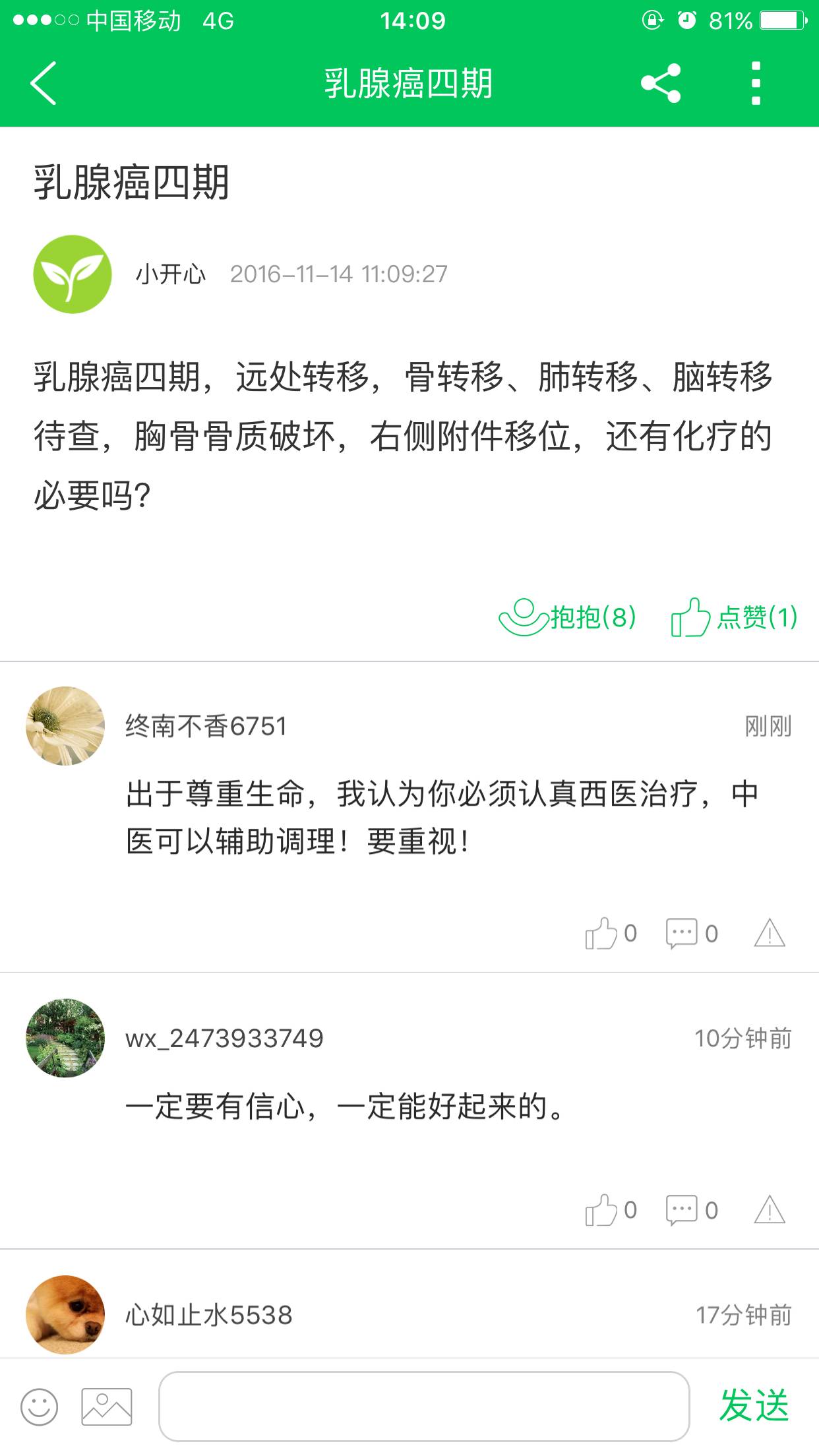Viewport: 819px width, 1456px height.
Task: Attach a picture to the comment
Action: coord(107,1407)
